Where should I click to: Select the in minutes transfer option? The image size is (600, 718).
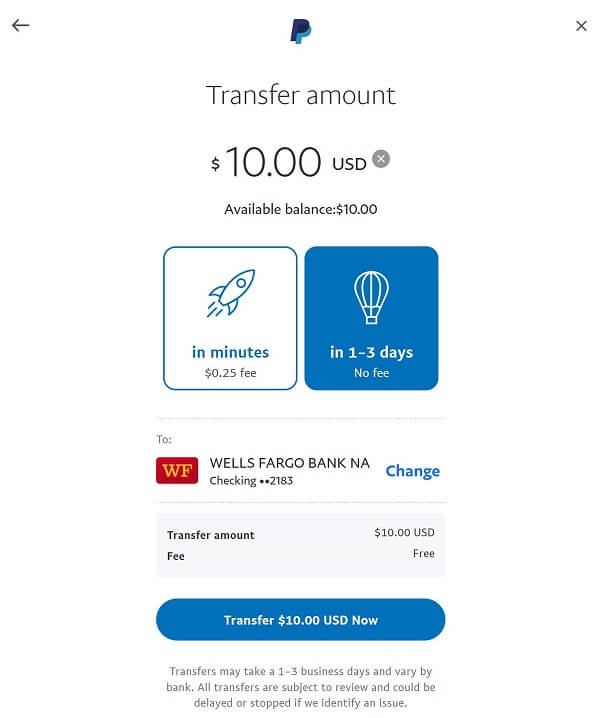click(x=230, y=317)
